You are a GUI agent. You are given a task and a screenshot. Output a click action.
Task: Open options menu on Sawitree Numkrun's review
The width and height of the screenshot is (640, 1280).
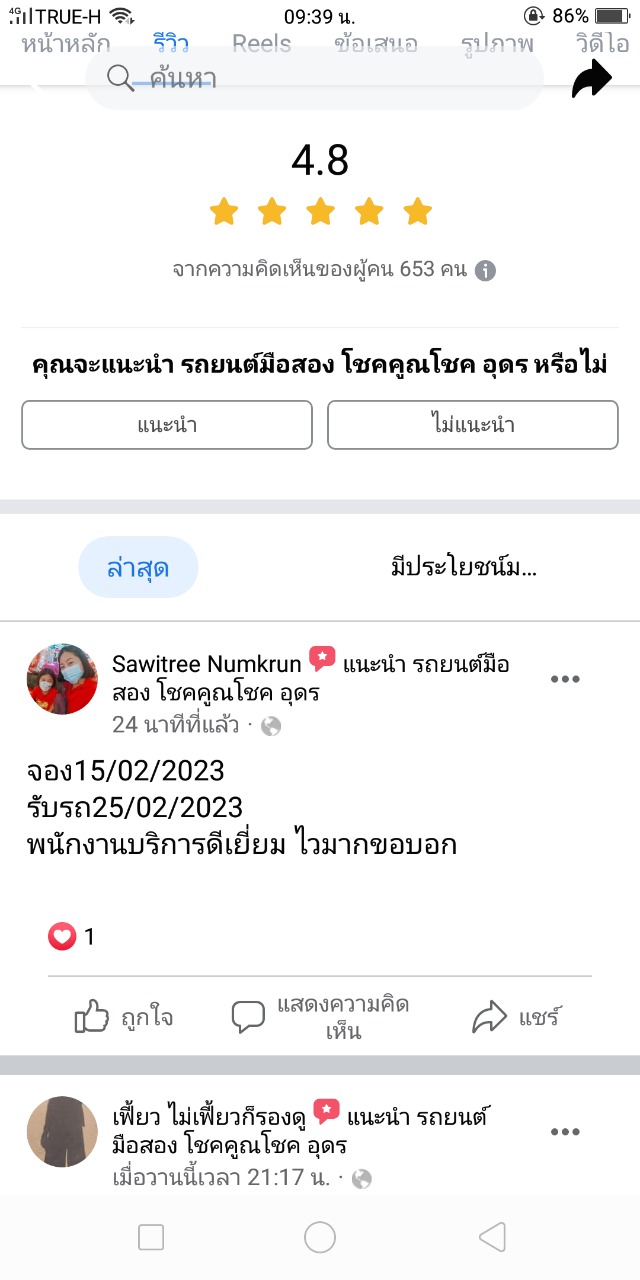[x=565, y=679]
